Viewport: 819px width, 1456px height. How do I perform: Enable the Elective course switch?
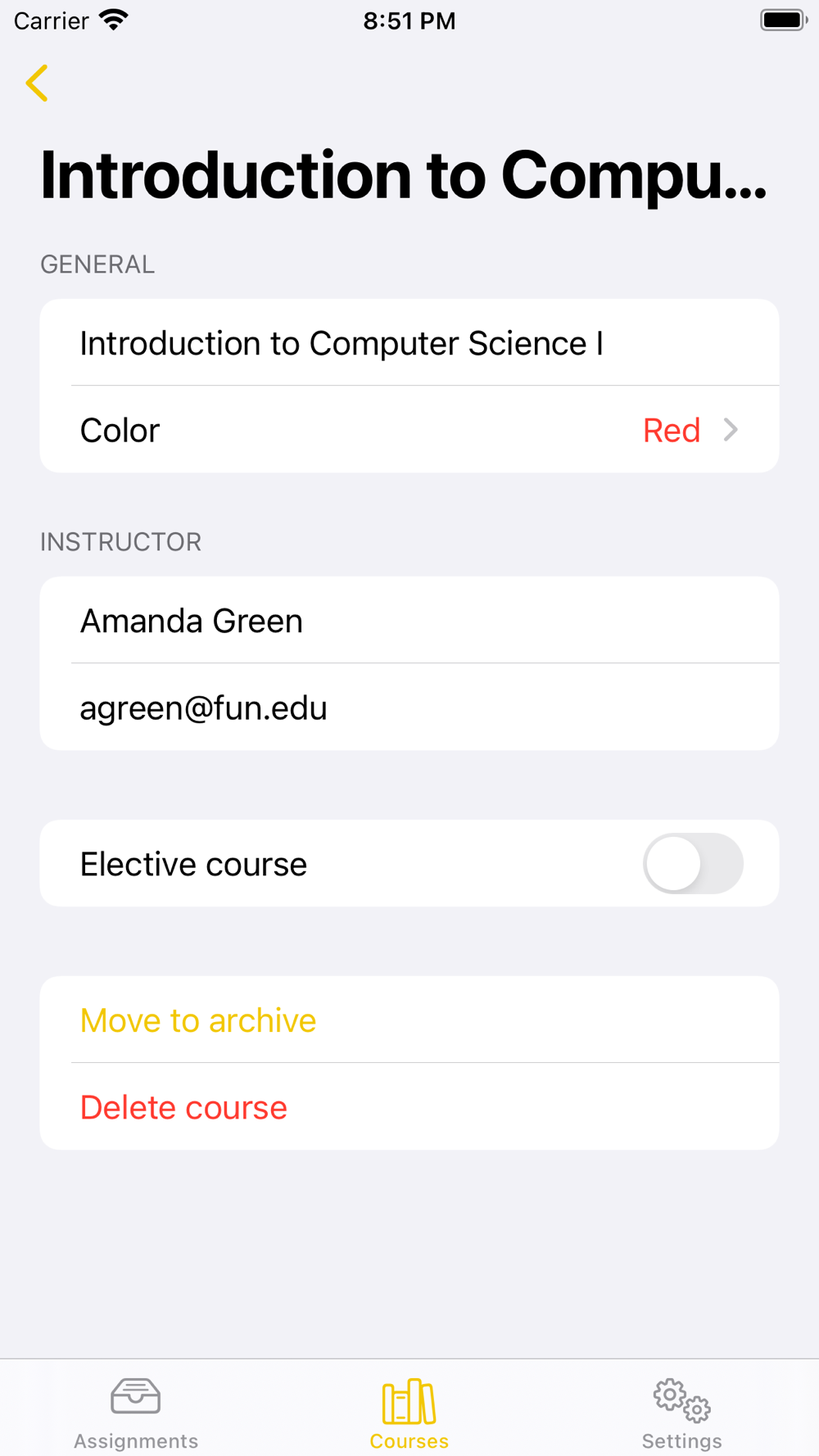click(x=693, y=863)
